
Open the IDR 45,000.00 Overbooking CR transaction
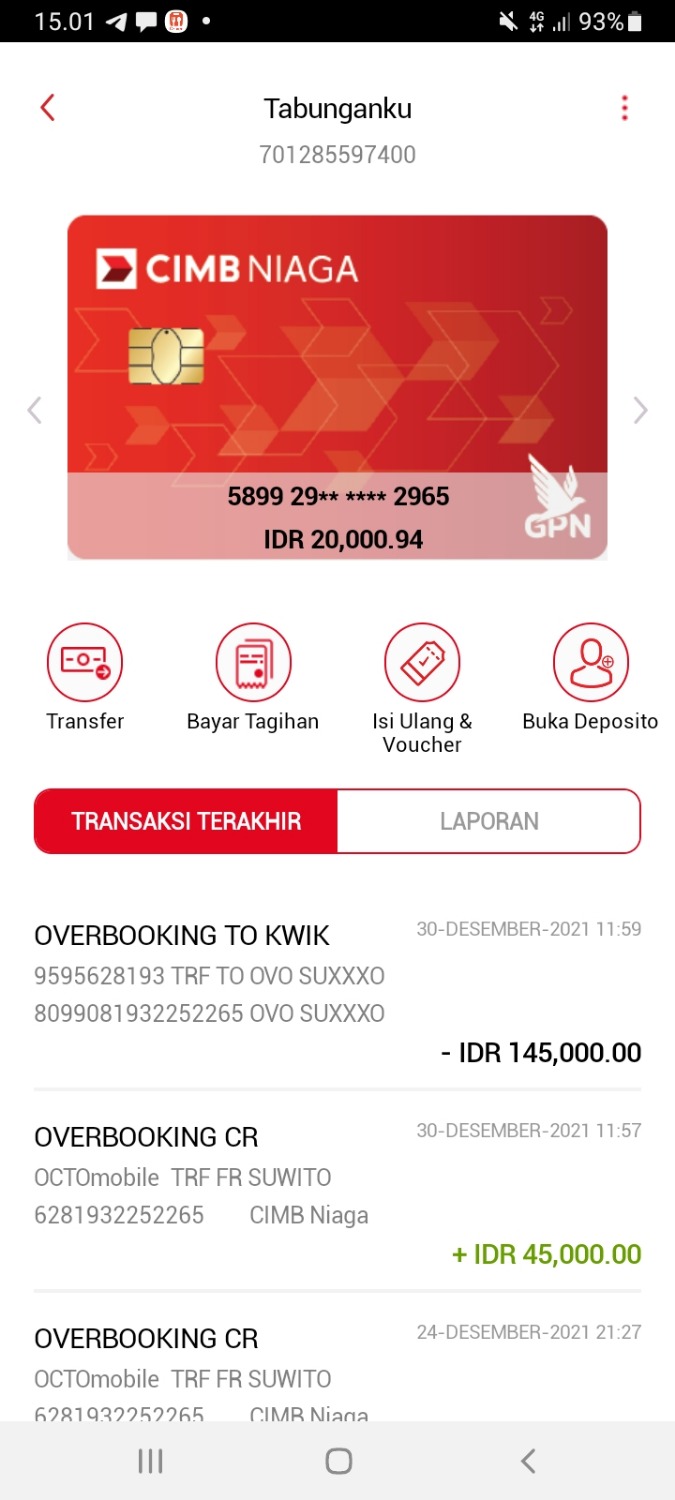pyautogui.click(x=337, y=1194)
